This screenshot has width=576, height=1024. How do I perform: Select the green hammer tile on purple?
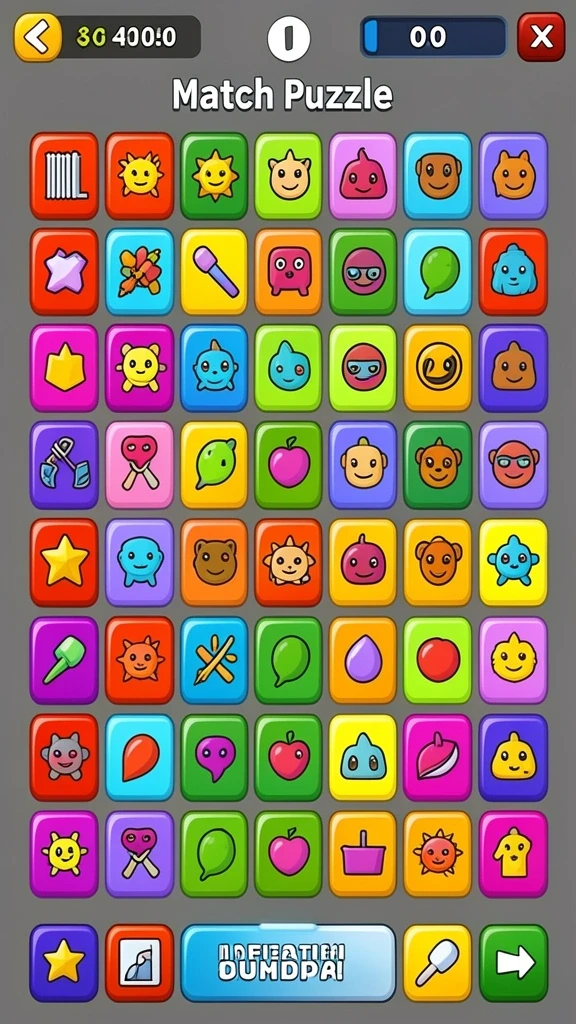point(64,660)
